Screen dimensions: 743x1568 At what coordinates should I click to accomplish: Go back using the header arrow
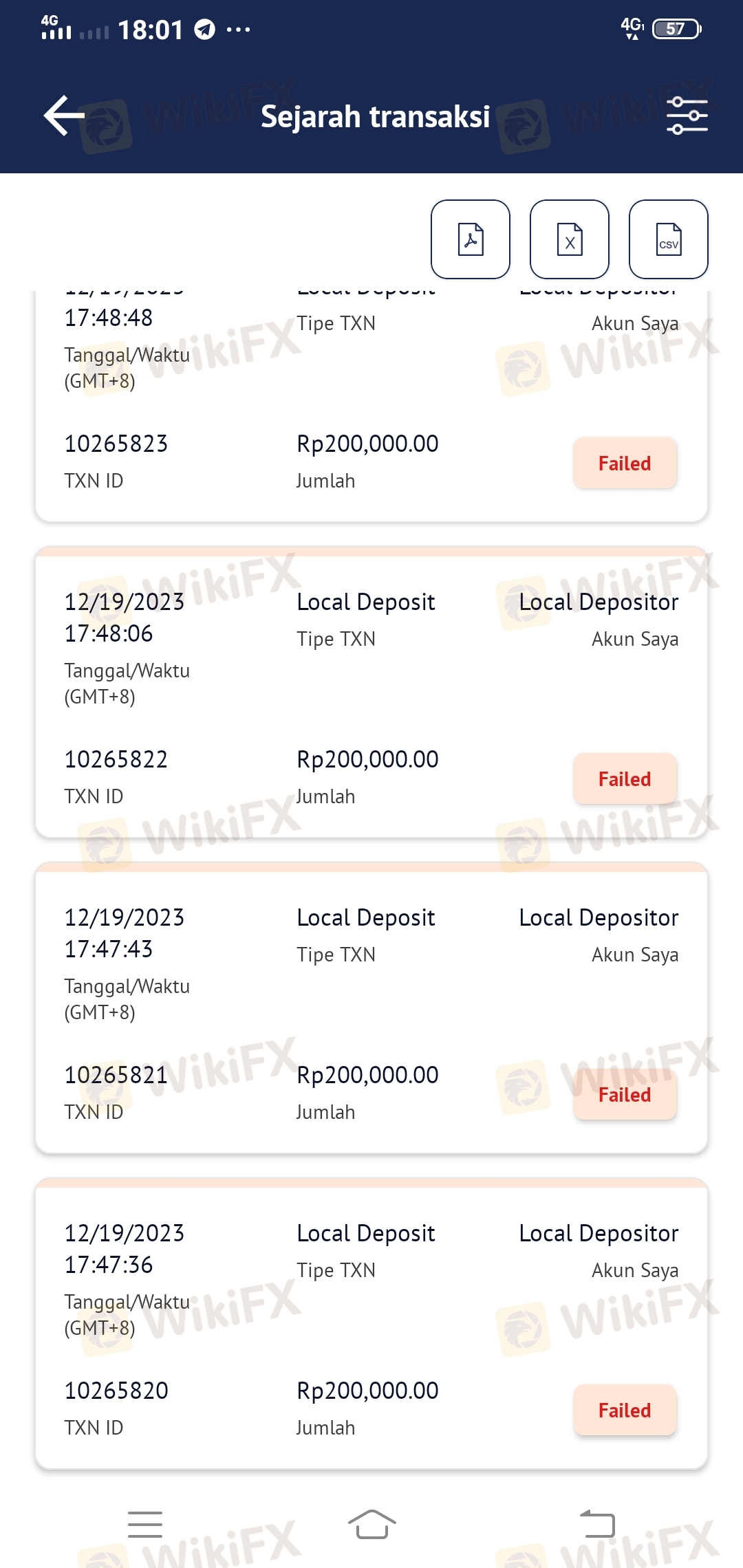coord(65,116)
